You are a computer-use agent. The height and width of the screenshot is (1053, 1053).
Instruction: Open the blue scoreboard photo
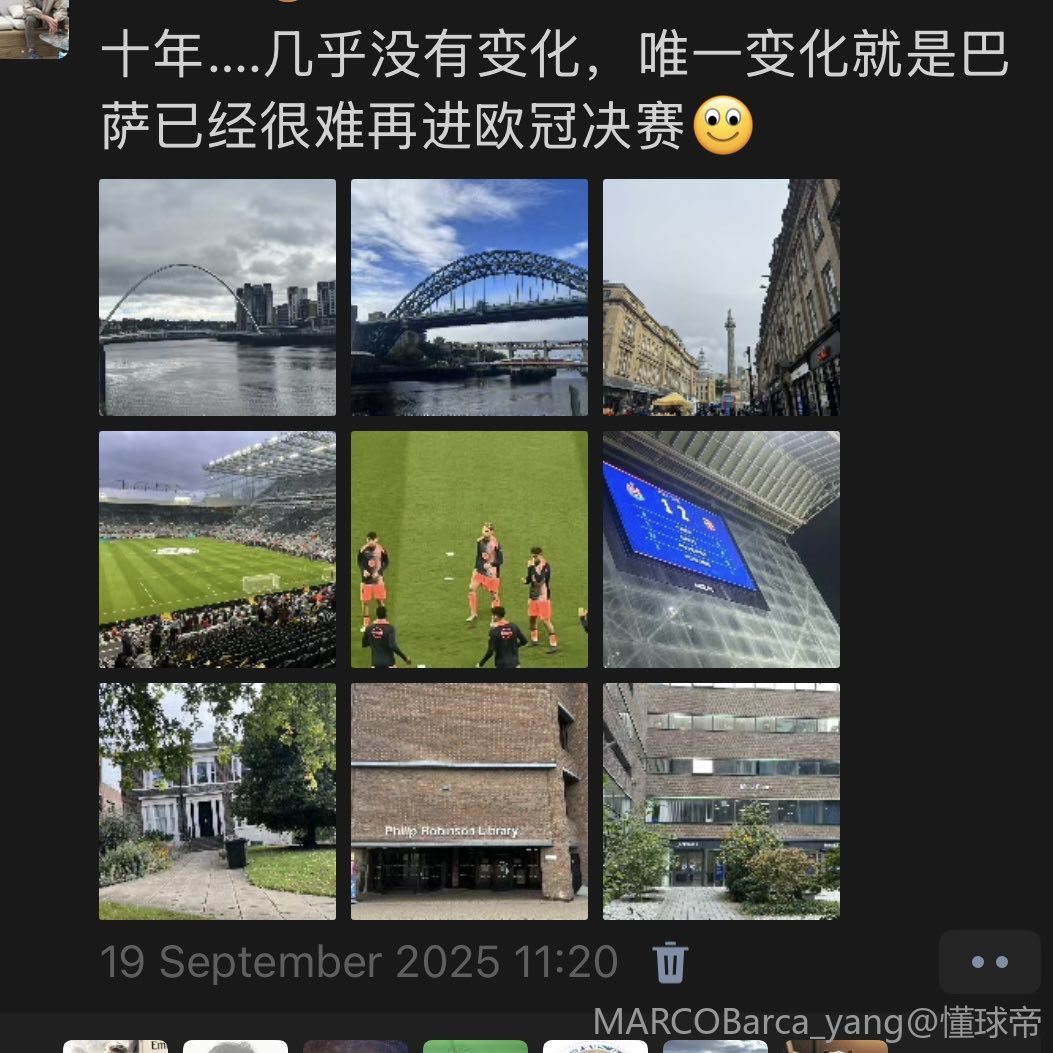721,549
